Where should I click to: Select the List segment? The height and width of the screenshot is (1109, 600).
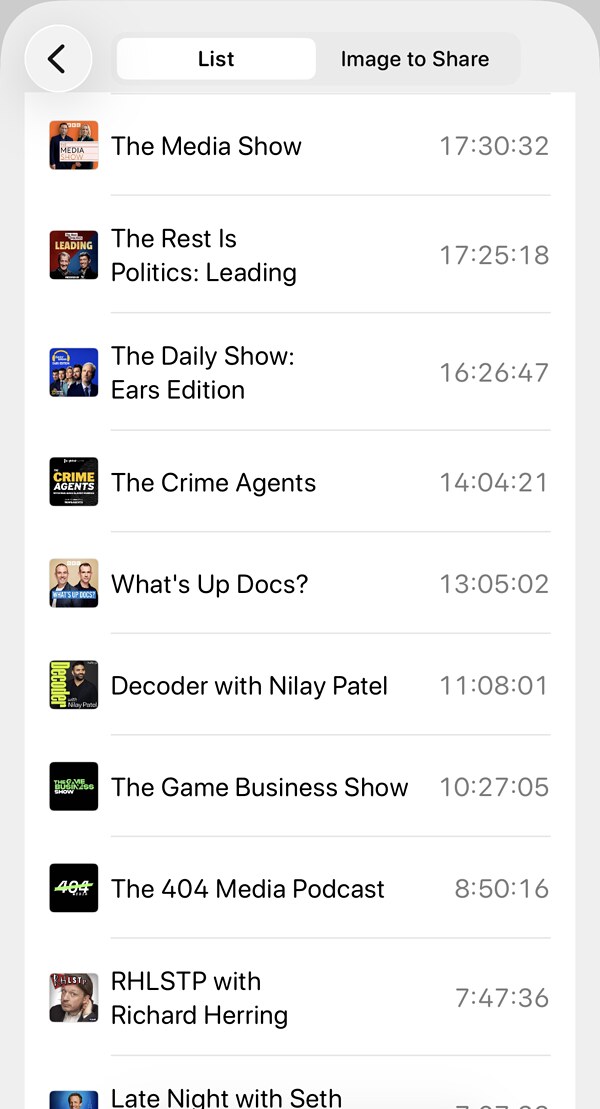[x=216, y=59]
